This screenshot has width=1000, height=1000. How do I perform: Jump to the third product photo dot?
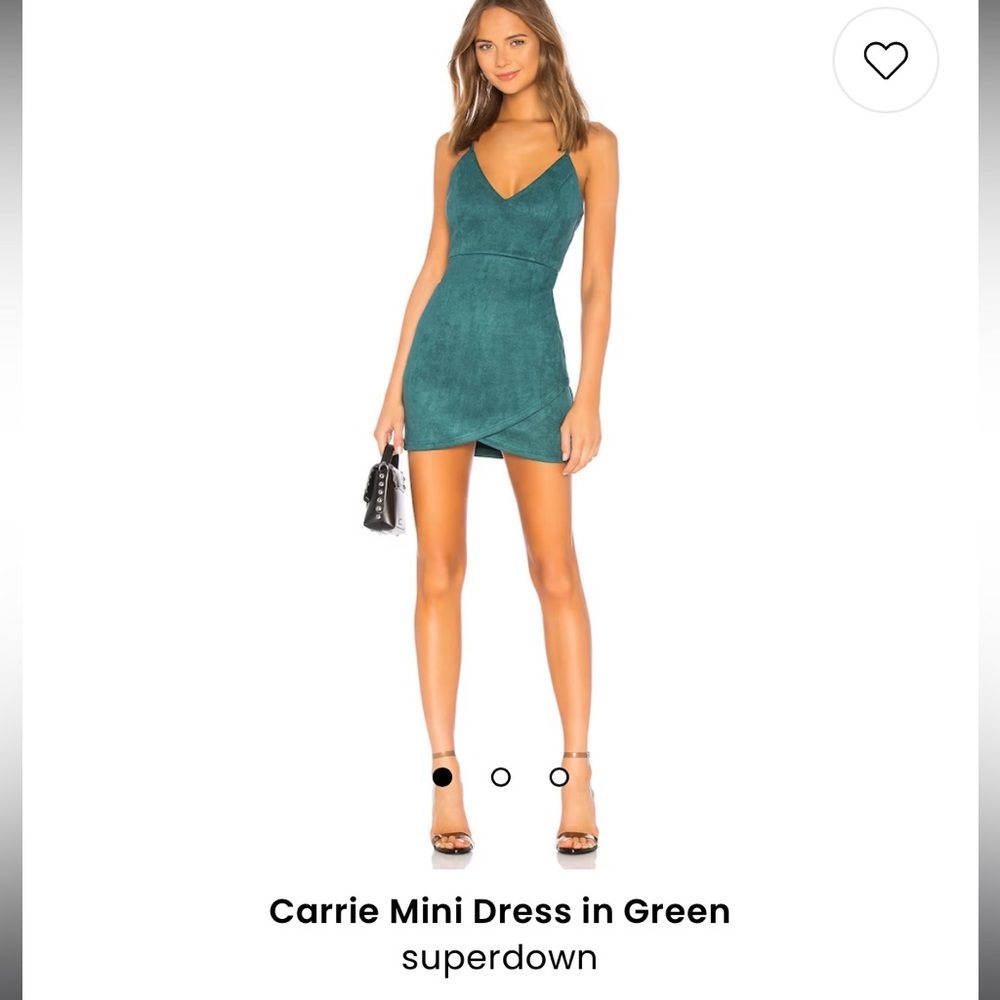pos(559,777)
